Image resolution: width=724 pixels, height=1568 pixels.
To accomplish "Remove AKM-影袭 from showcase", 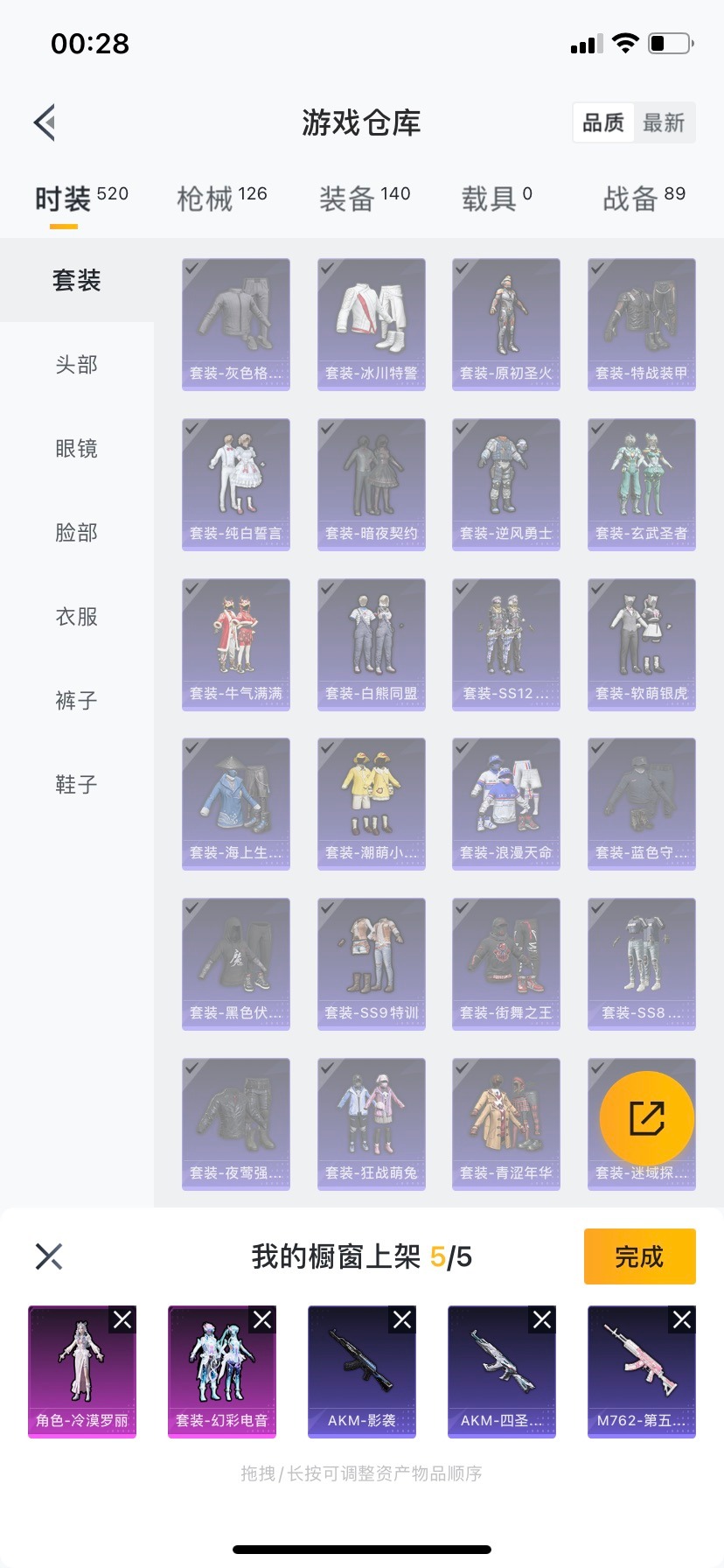I will pyautogui.click(x=402, y=1319).
